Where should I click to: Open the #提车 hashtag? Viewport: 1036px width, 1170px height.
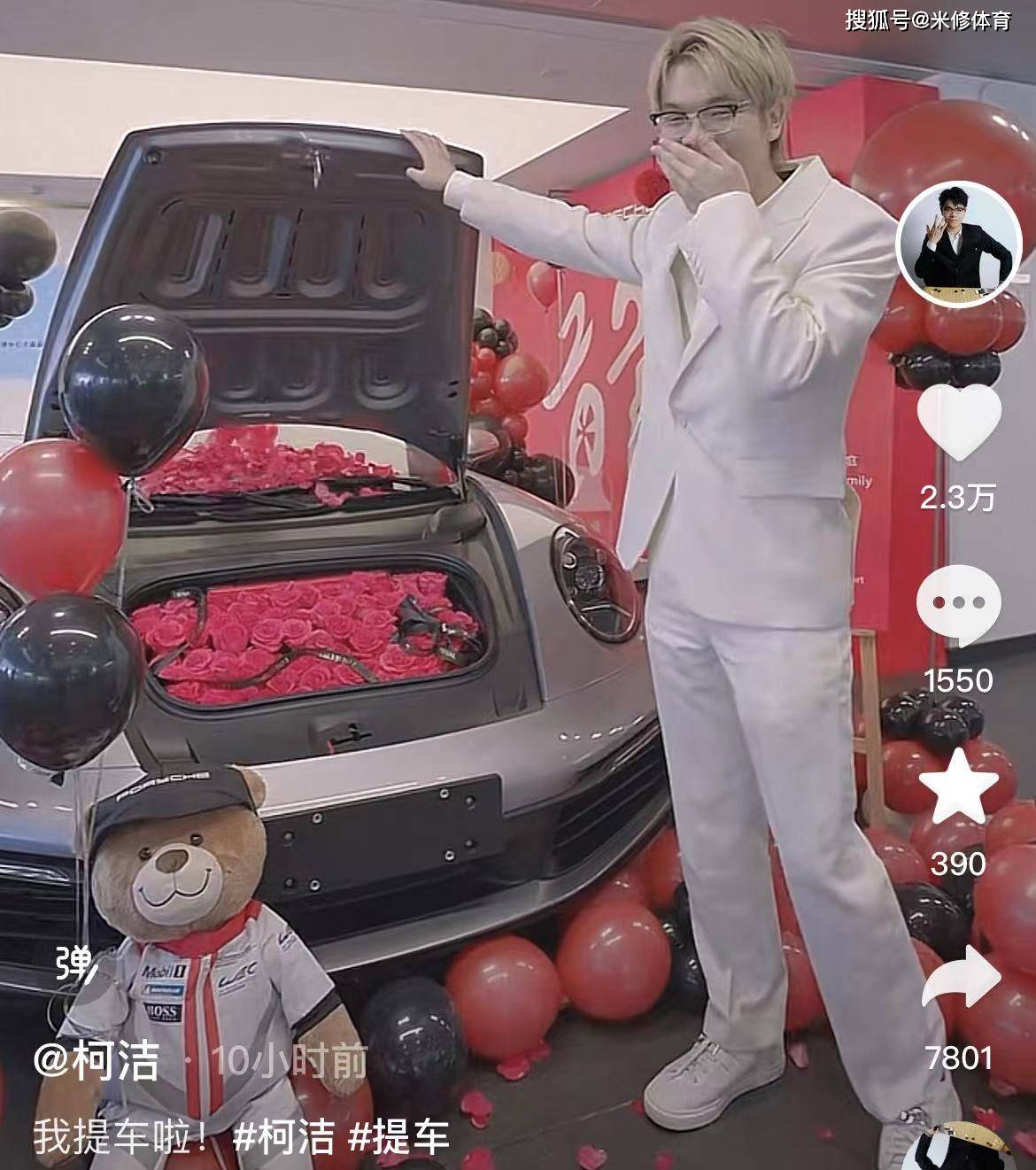[398, 1137]
